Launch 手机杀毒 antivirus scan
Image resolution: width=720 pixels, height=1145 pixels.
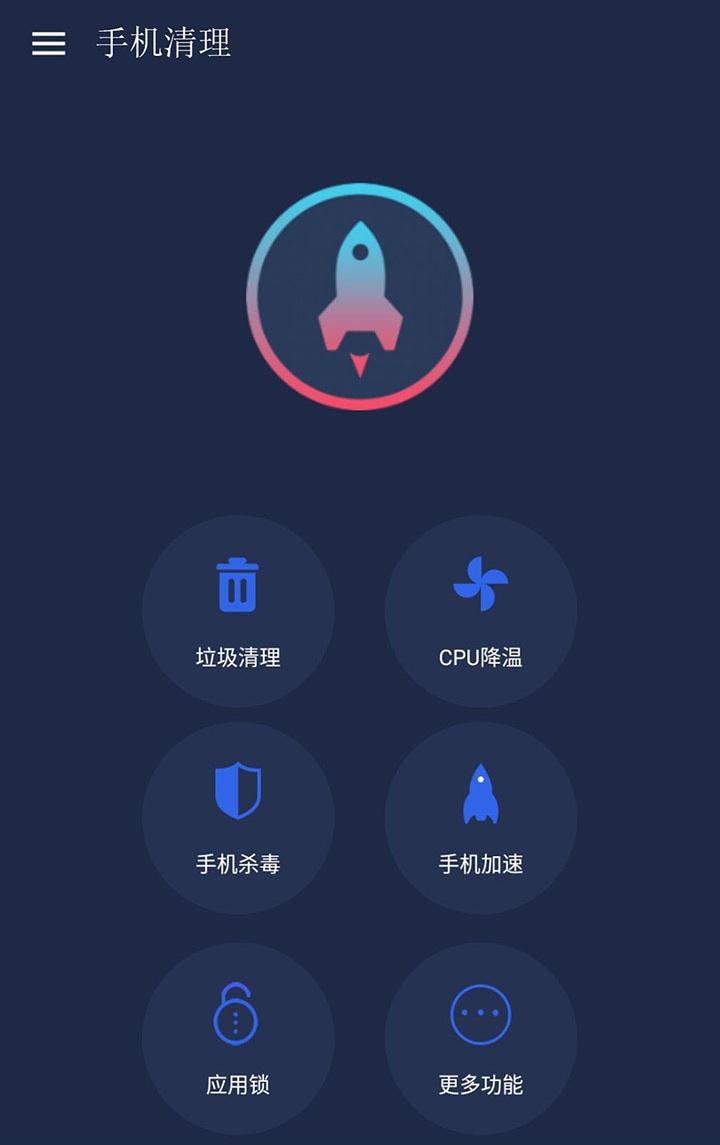[238, 818]
